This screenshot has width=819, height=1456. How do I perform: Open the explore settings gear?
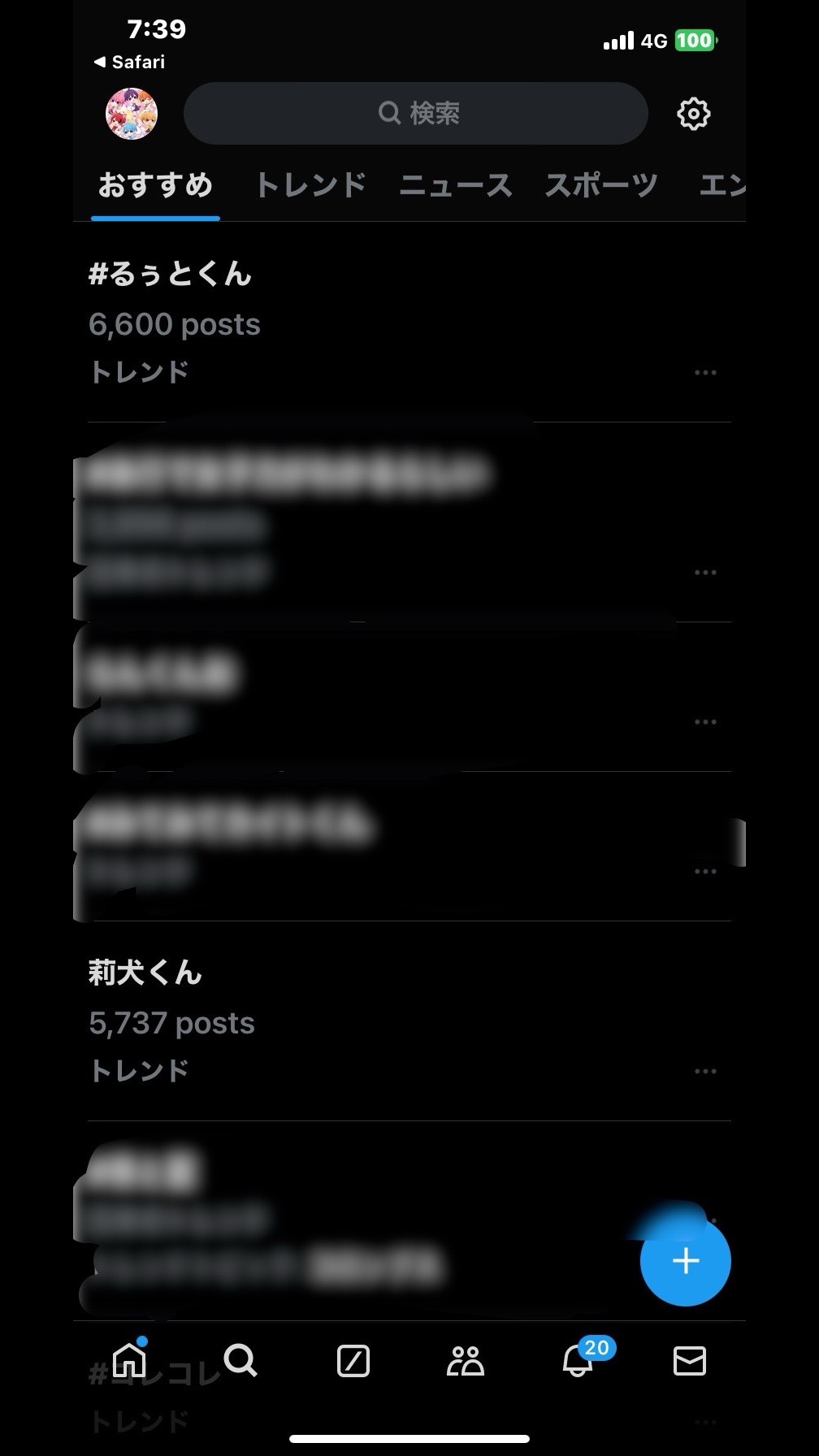tap(693, 114)
